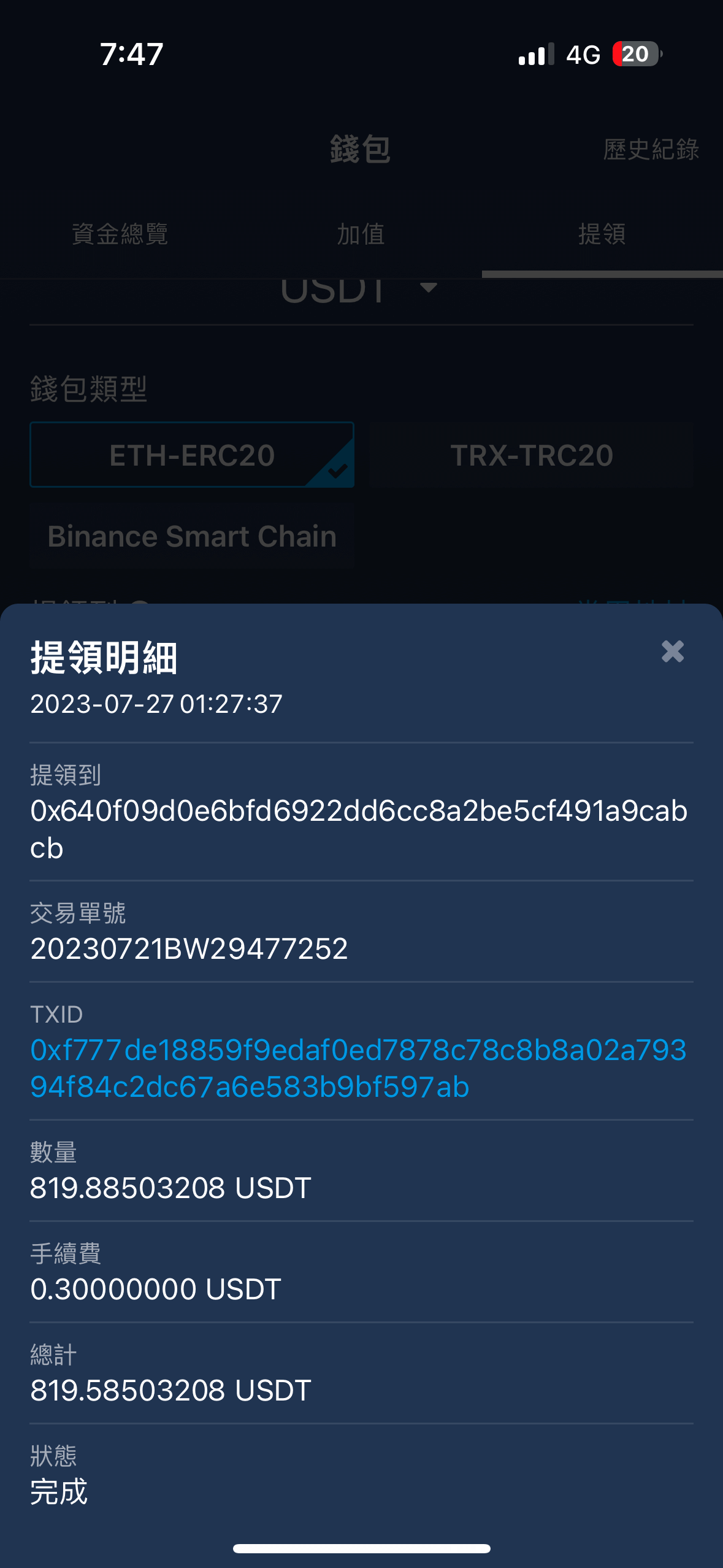Open 歷史紀錄 history records

pyautogui.click(x=651, y=150)
